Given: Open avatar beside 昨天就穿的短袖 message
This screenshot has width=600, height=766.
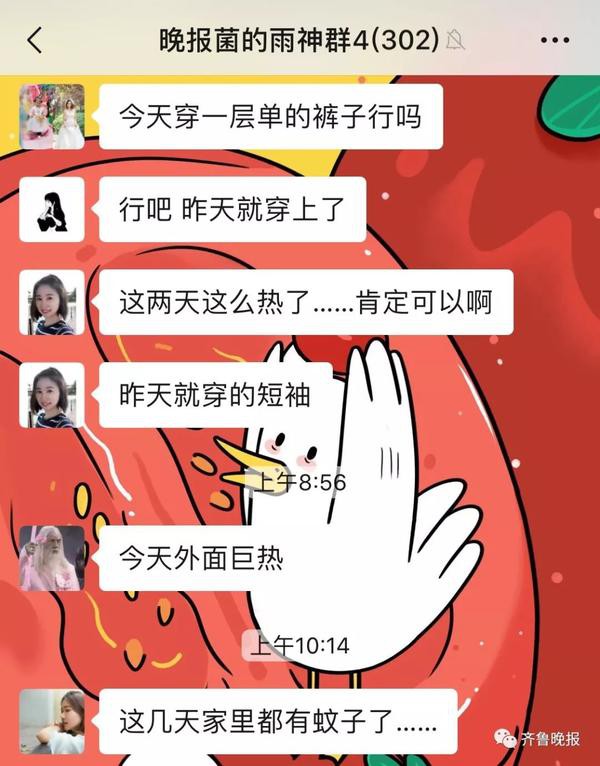Looking at the screenshot, I should pyautogui.click(x=52, y=395).
